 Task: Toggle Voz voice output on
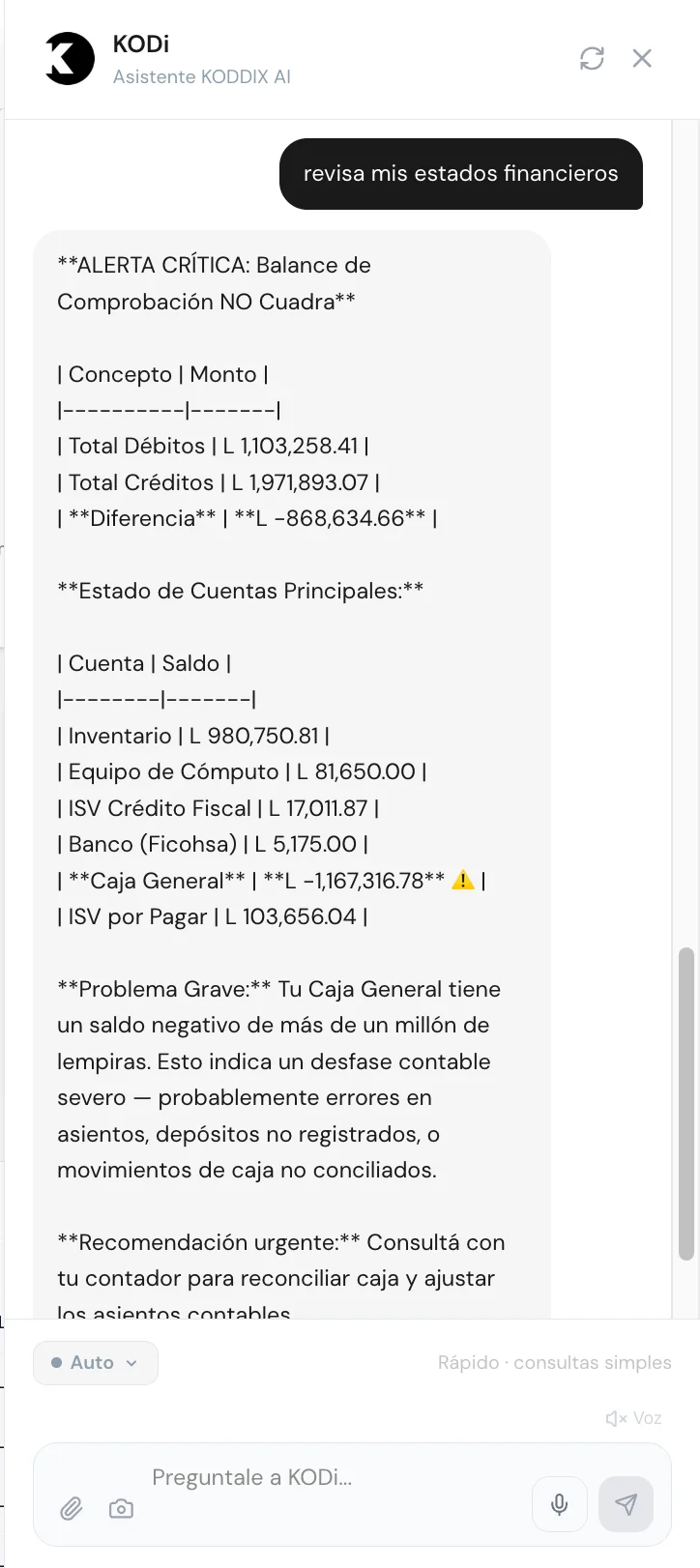click(x=633, y=1417)
